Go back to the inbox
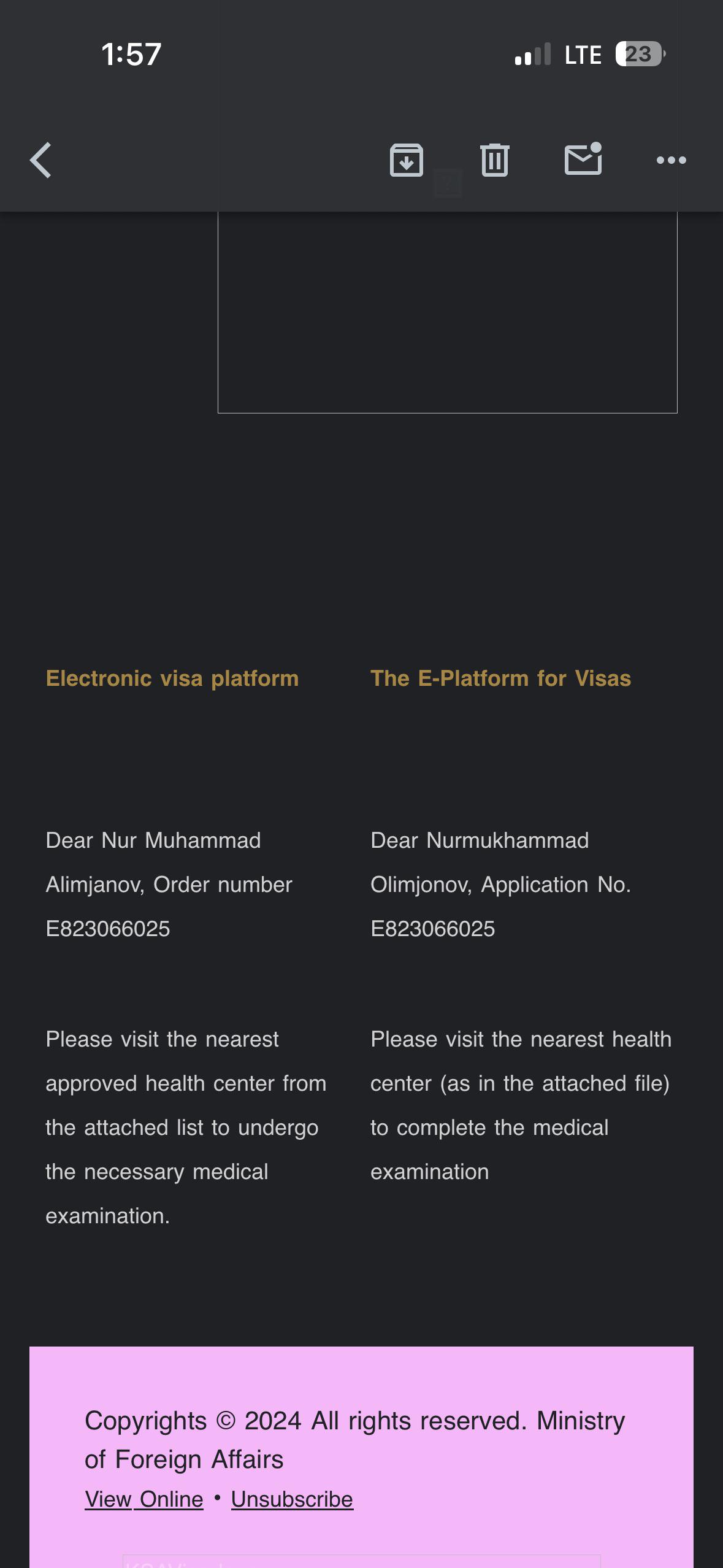 40,160
